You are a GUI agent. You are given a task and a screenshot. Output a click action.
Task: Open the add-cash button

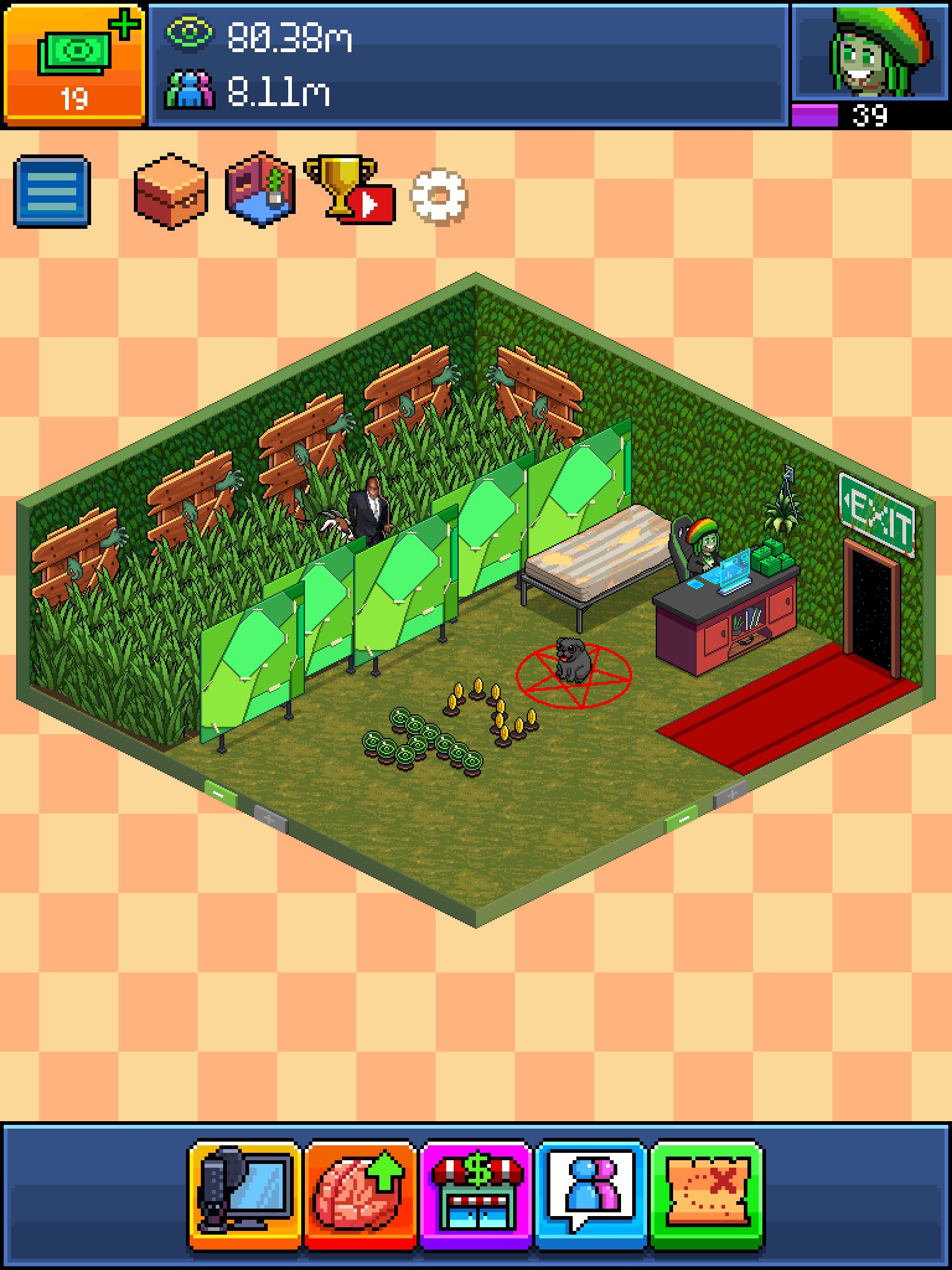tap(74, 63)
